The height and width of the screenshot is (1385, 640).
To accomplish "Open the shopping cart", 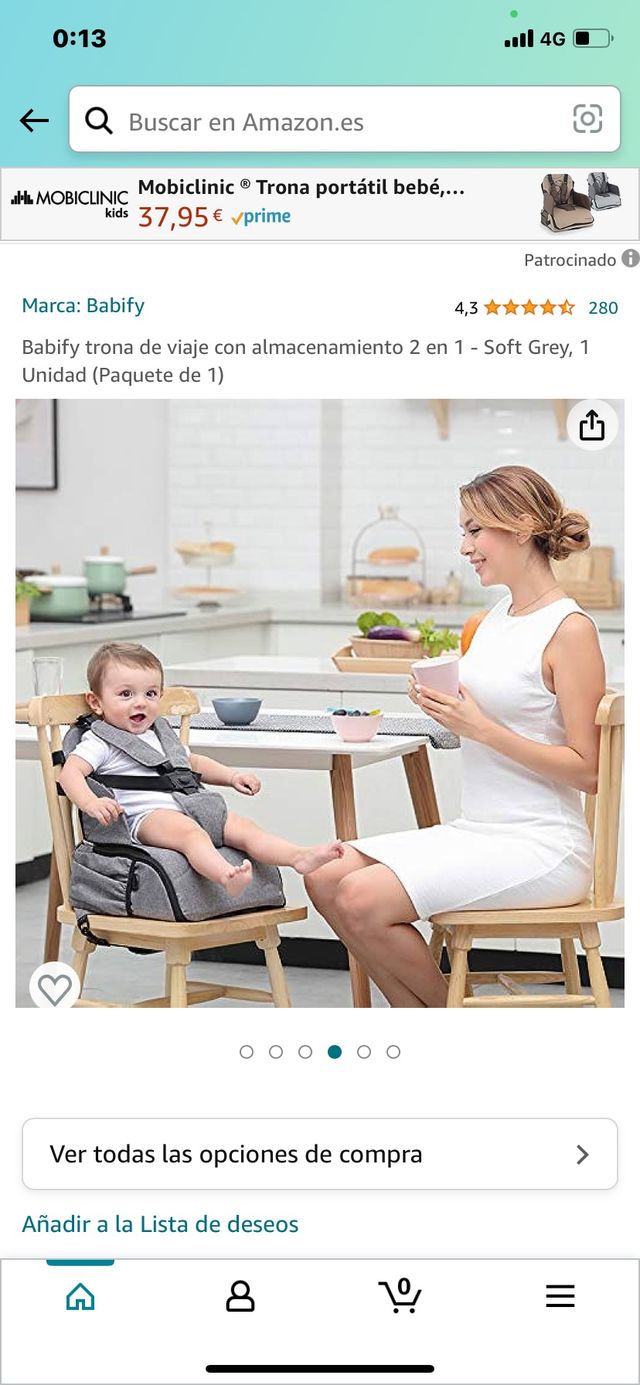I will coord(400,1296).
